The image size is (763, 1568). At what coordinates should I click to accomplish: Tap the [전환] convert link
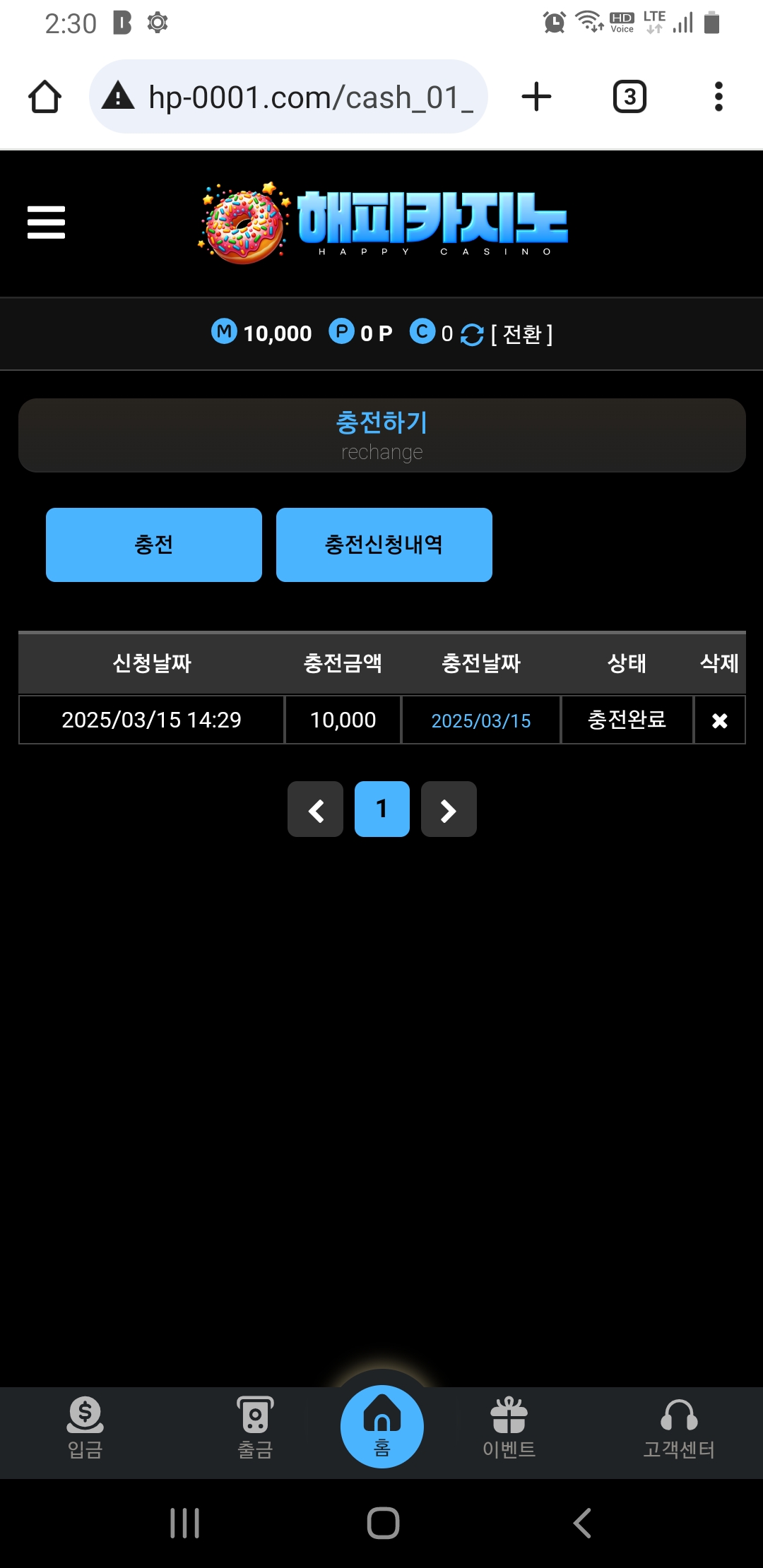[521, 334]
